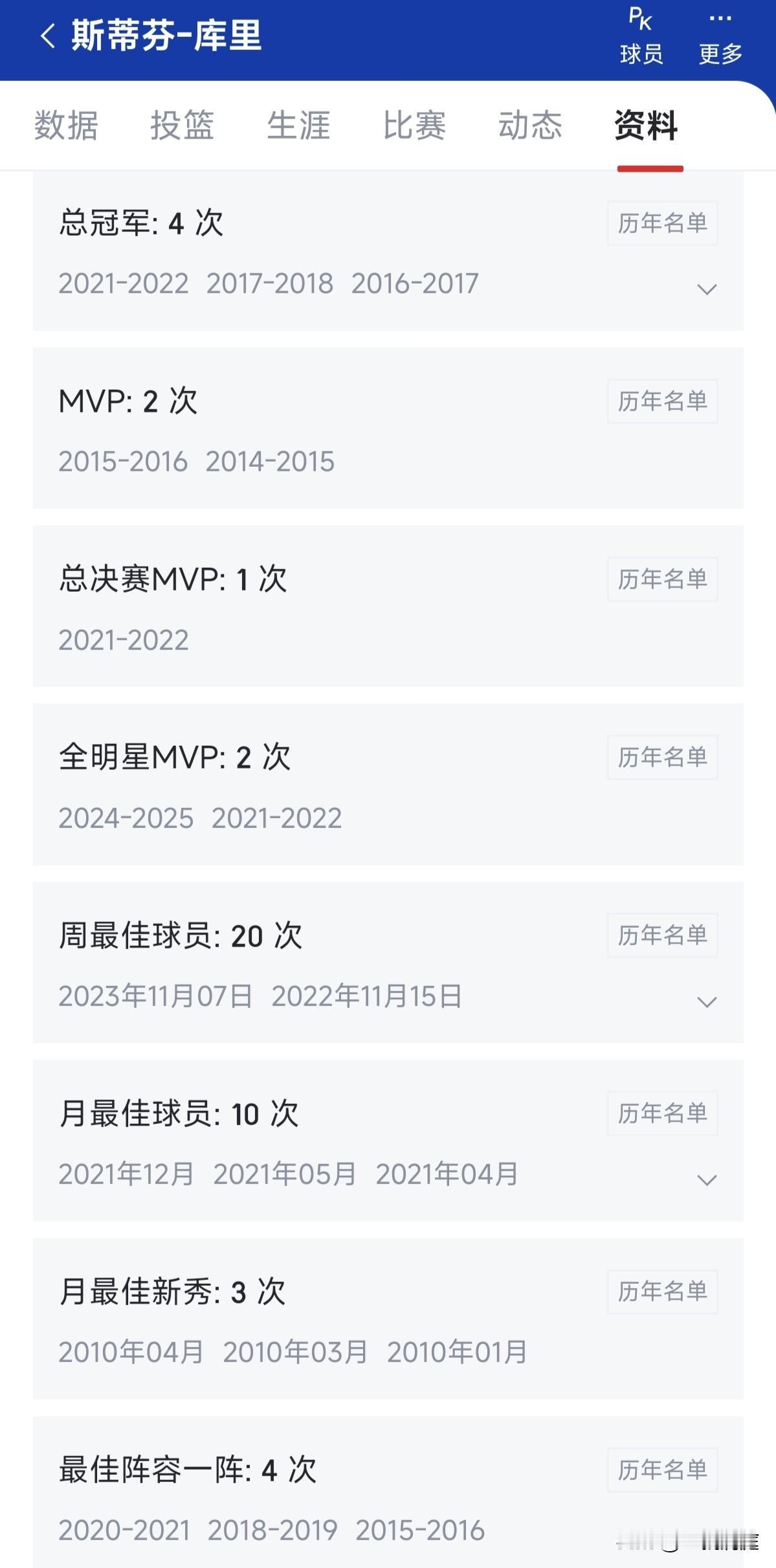
Task: Open 历年名单 for 总冠军 section
Action: (x=662, y=223)
